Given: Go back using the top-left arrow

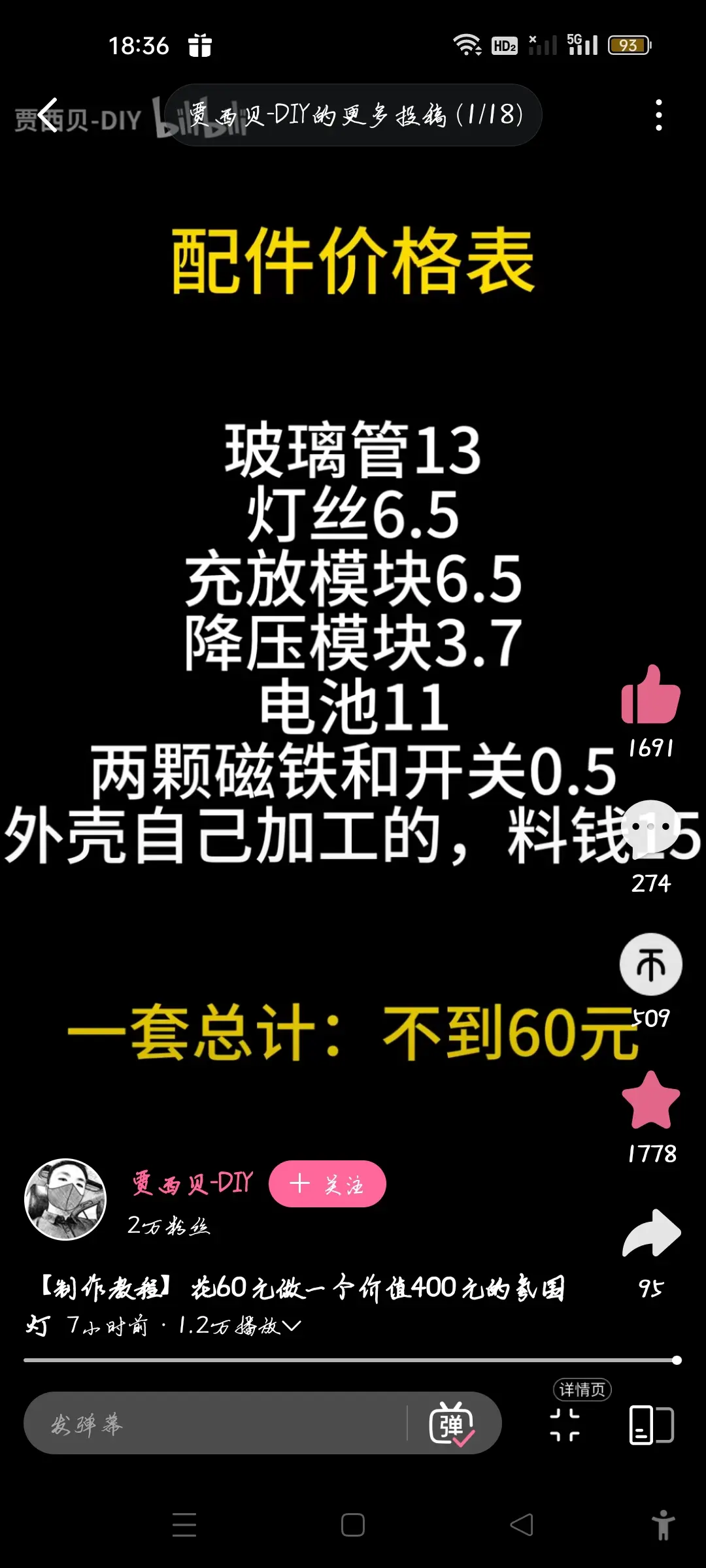Looking at the screenshot, I should click(48, 115).
